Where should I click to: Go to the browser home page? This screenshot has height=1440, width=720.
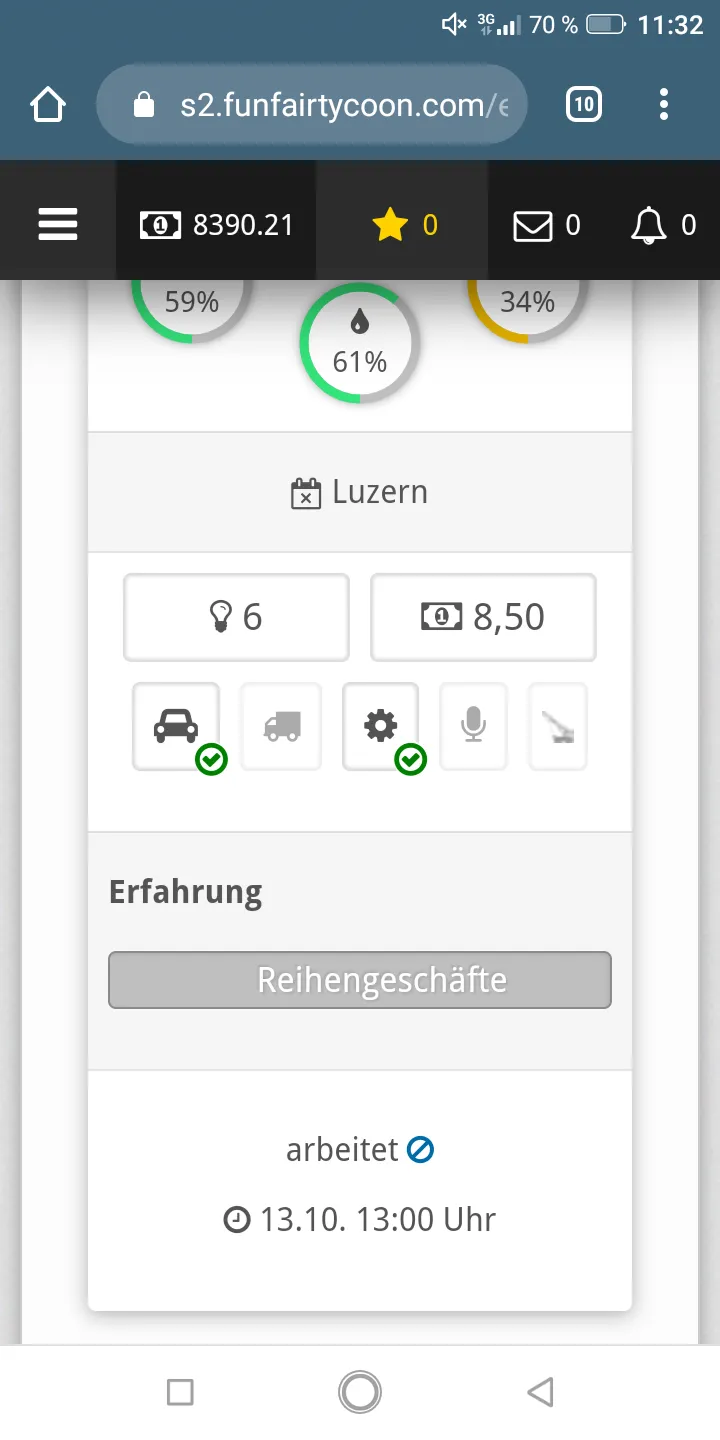[x=48, y=104]
